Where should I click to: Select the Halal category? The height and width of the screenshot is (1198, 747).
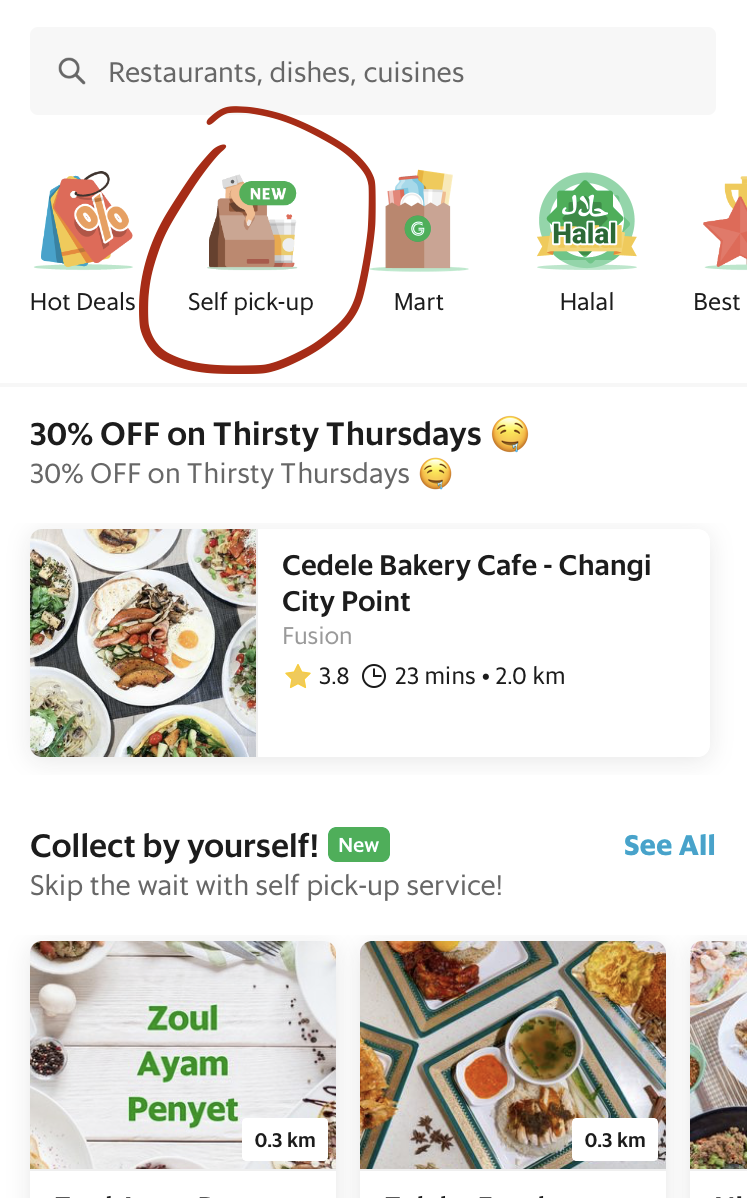587,243
